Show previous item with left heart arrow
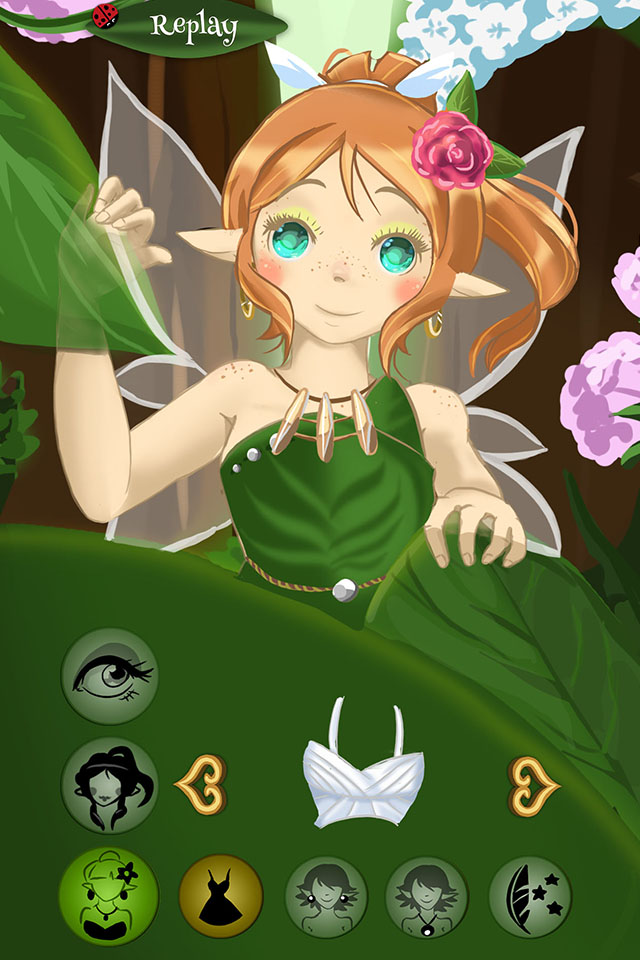Viewport: 640px width, 960px height. pyautogui.click(x=201, y=783)
